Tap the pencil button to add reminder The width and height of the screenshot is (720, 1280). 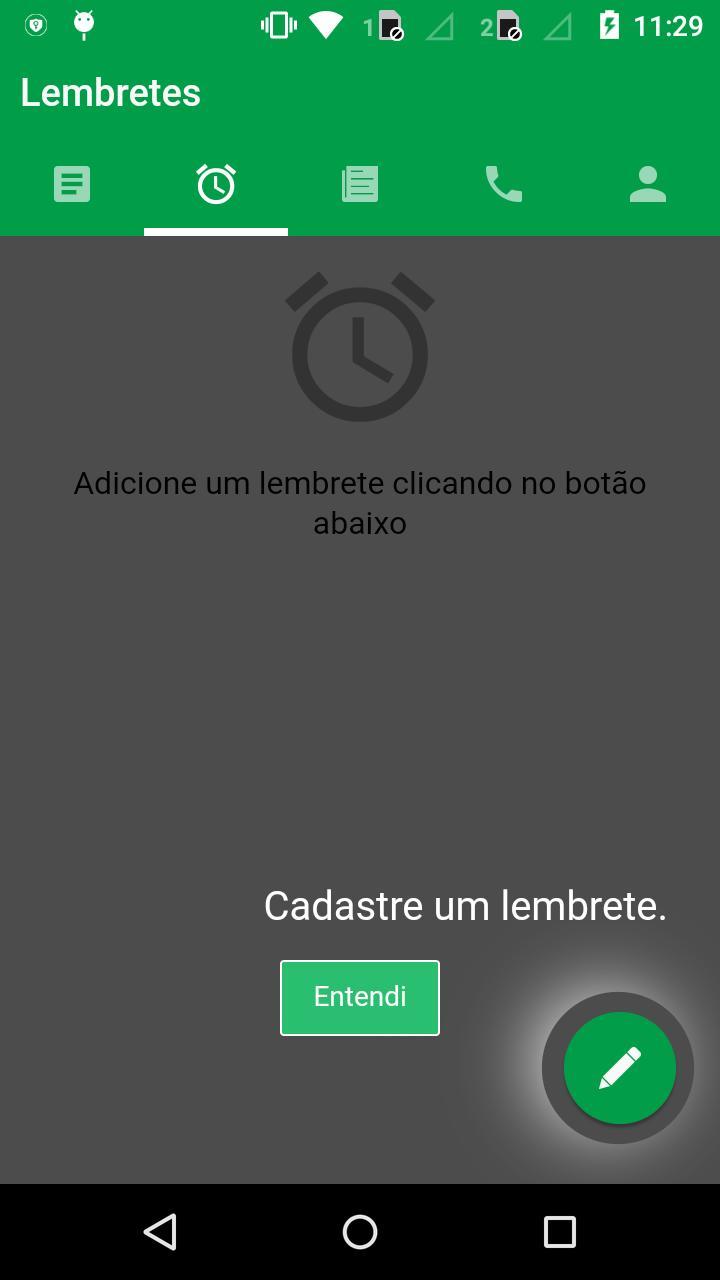click(619, 1068)
